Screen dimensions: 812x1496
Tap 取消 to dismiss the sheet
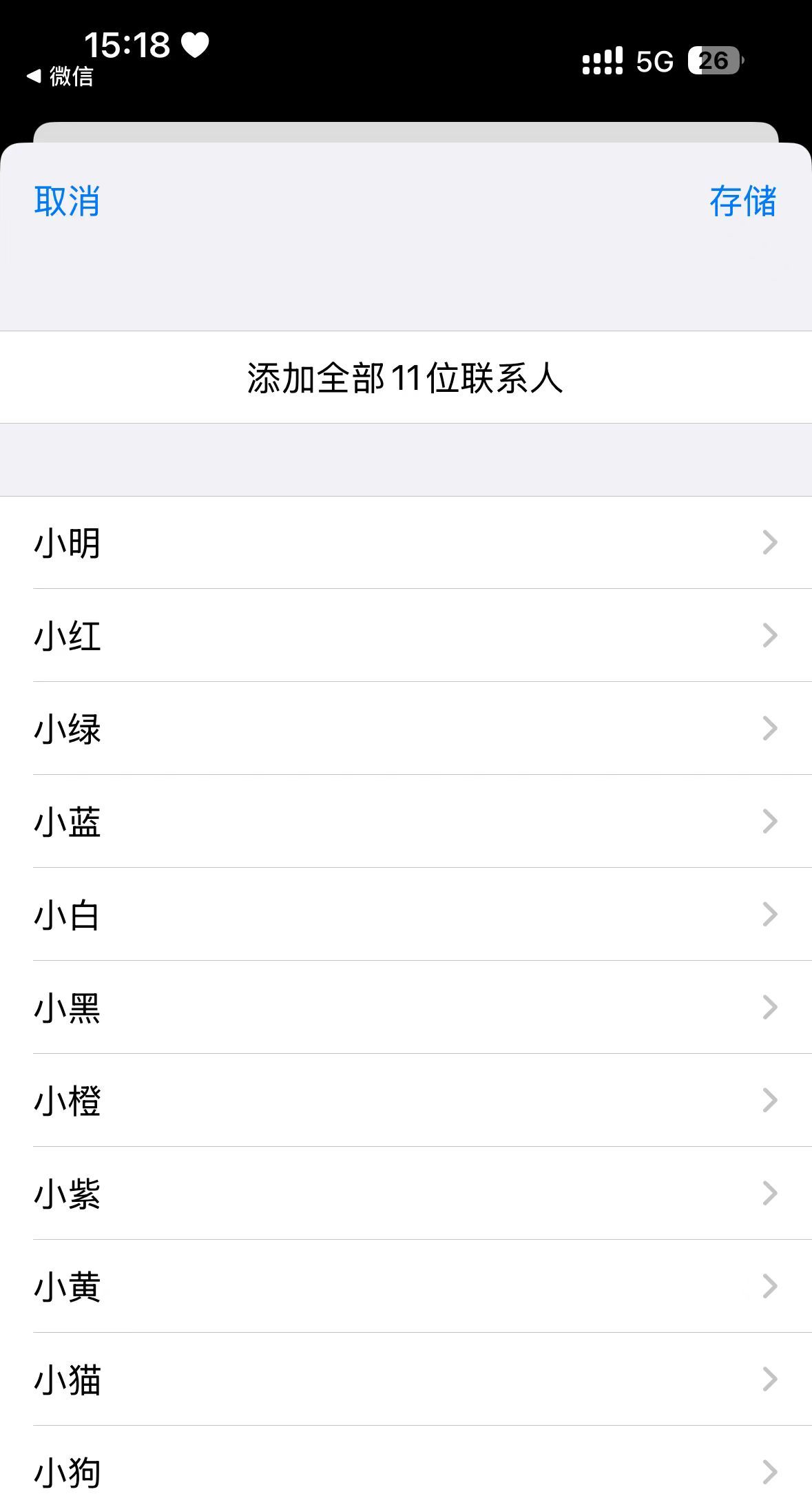(65, 203)
